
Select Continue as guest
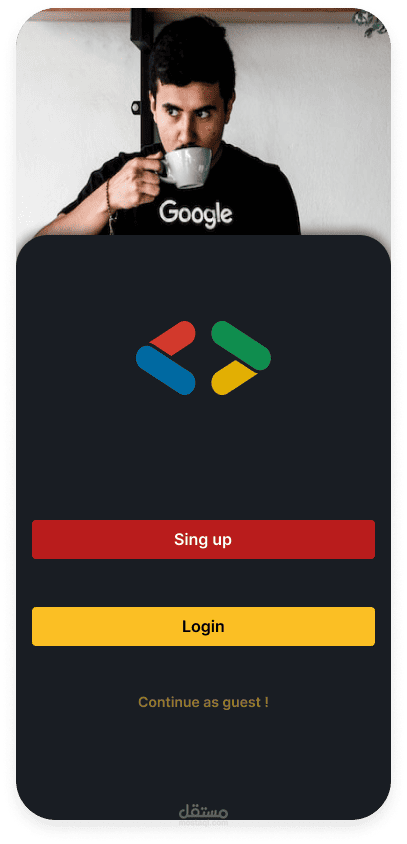[x=204, y=702]
